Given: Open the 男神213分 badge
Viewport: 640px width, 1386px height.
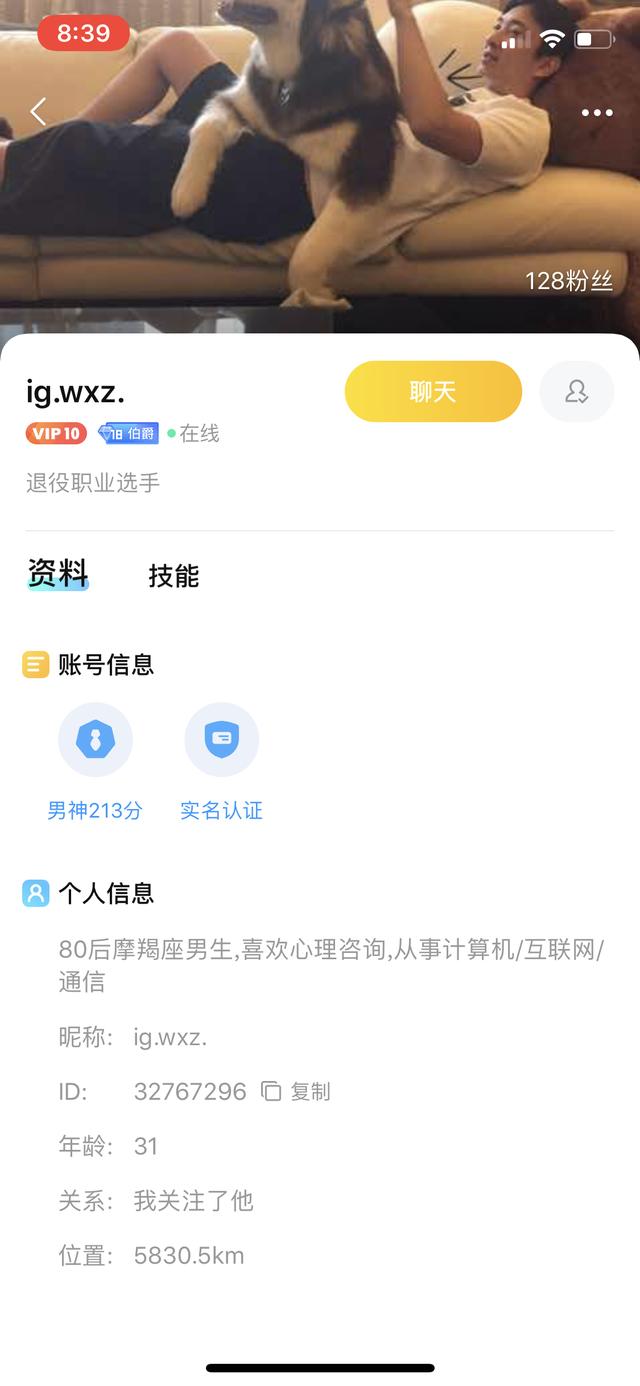Looking at the screenshot, I should tap(95, 740).
